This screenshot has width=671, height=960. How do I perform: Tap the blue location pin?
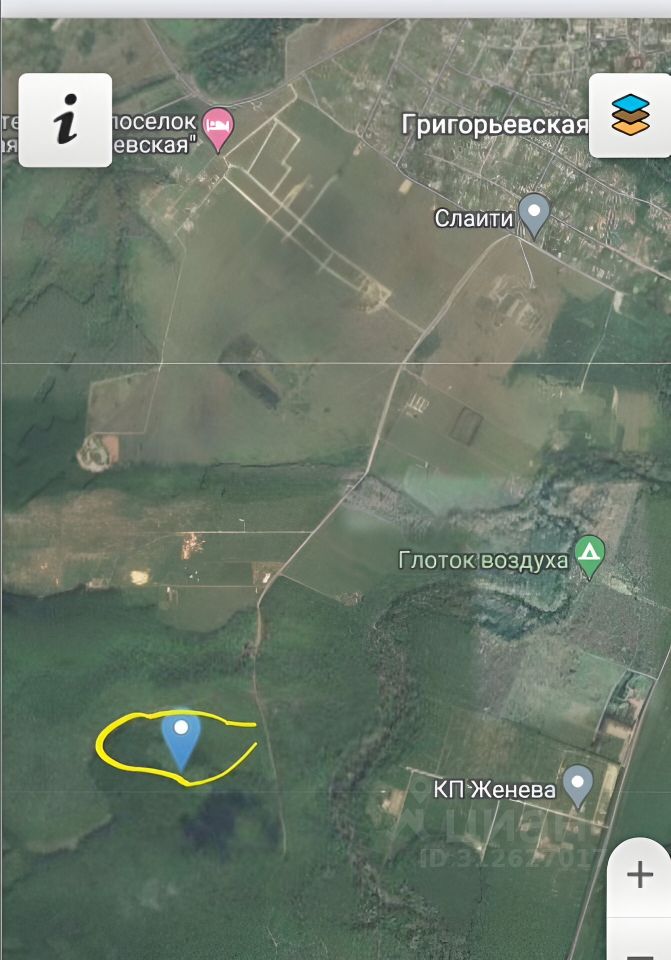click(181, 738)
